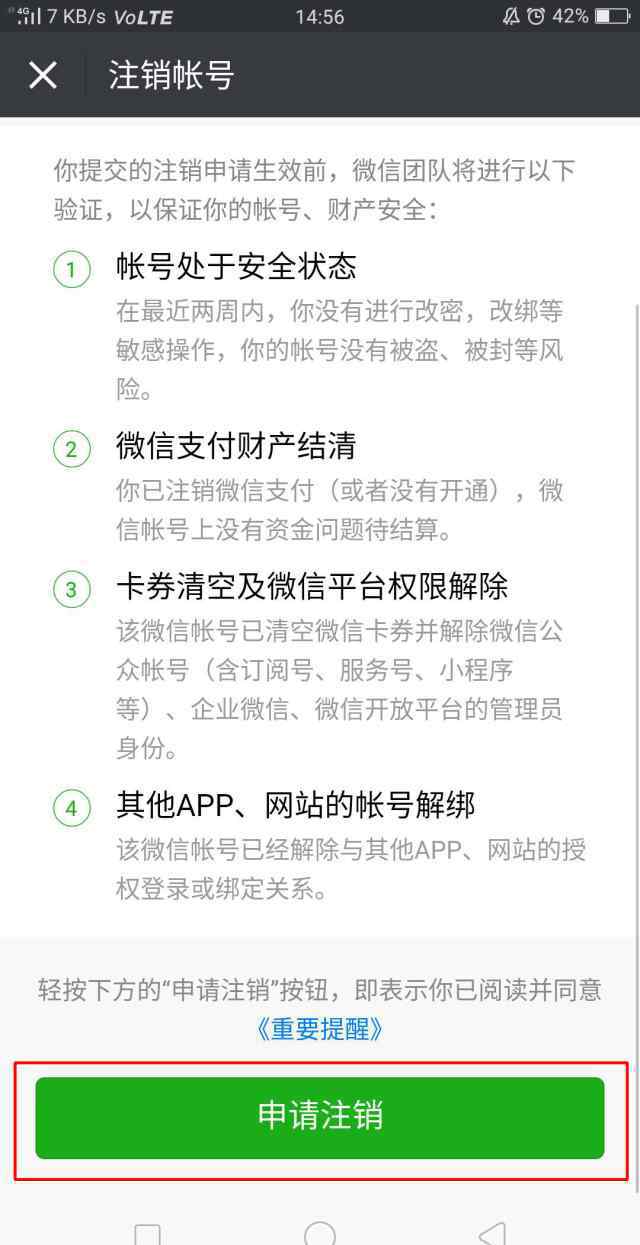The width and height of the screenshot is (640, 1245).
Task: Close the 注销帐号 page
Action: 43,75
